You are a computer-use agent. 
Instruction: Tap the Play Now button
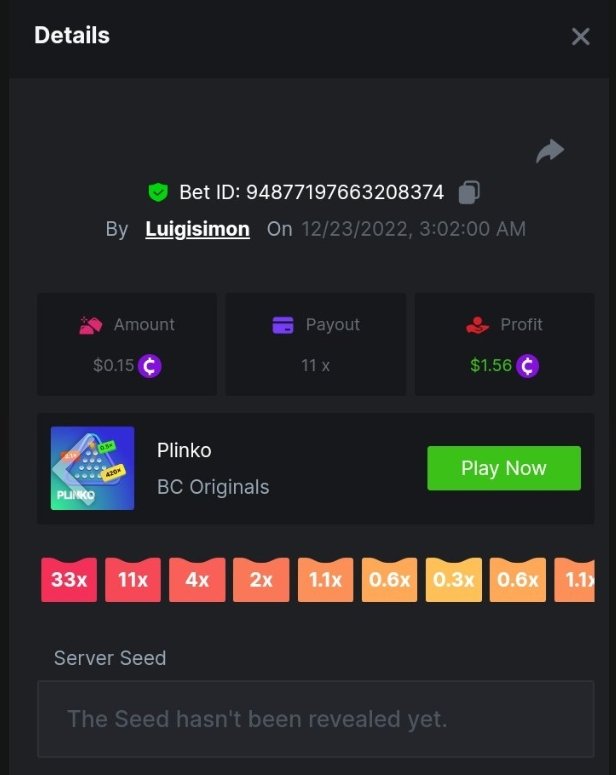(503, 468)
